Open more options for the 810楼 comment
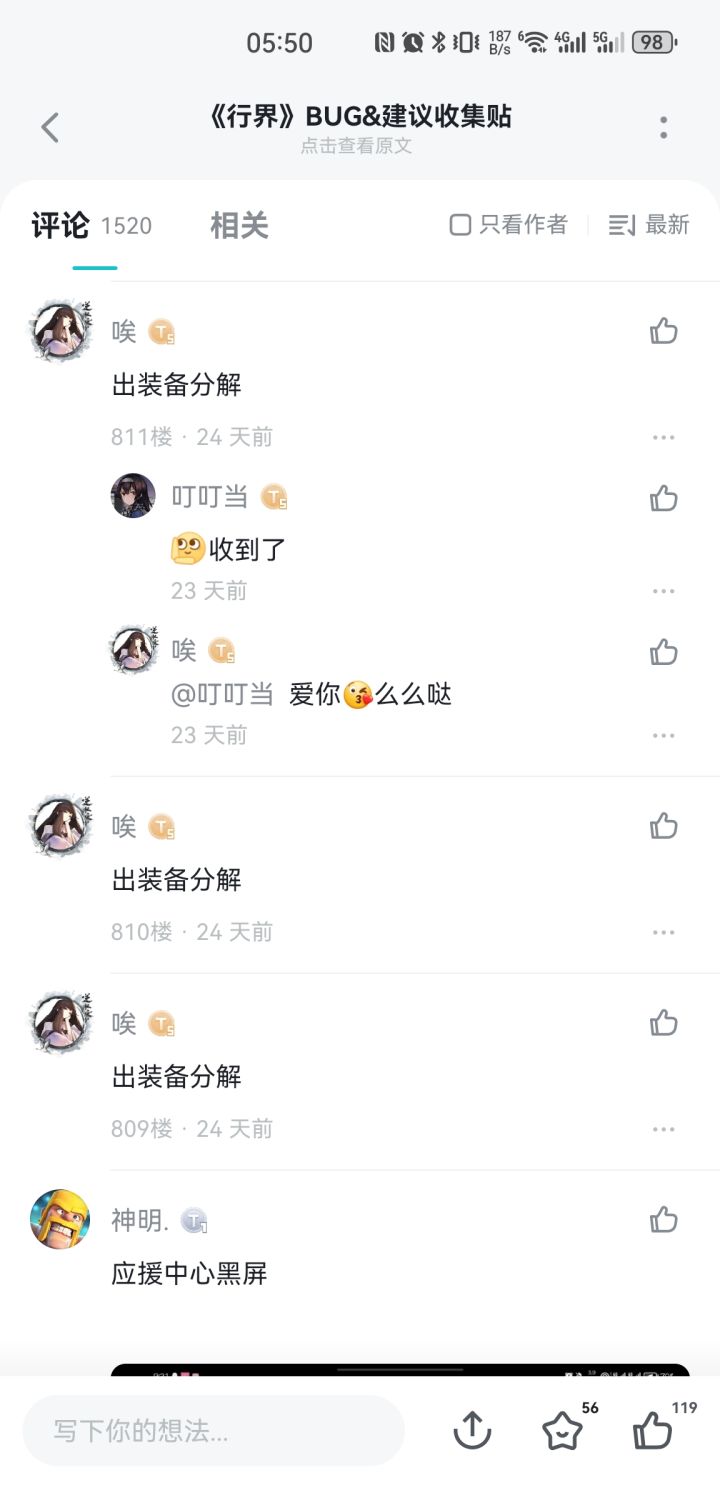This screenshot has height=1485, width=720. pyautogui.click(x=663, y=932)
